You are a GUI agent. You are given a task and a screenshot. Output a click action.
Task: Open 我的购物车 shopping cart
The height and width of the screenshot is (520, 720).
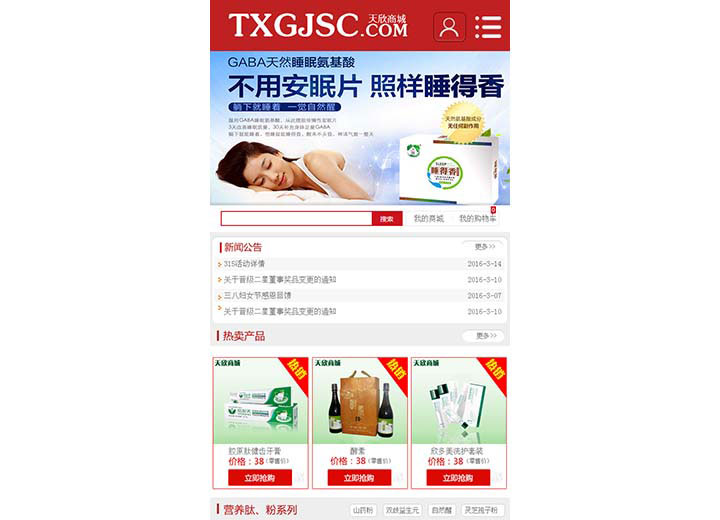[477, 218]
